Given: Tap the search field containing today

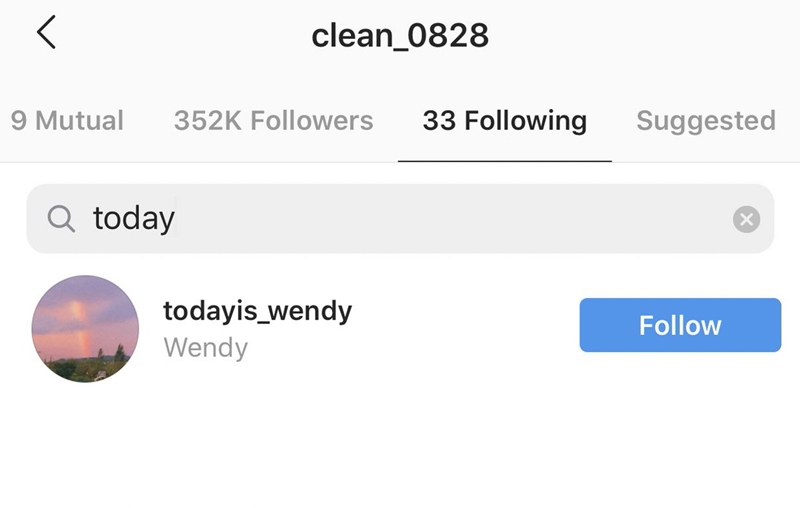Looking at the screenshot, I should tap(380, 218).
